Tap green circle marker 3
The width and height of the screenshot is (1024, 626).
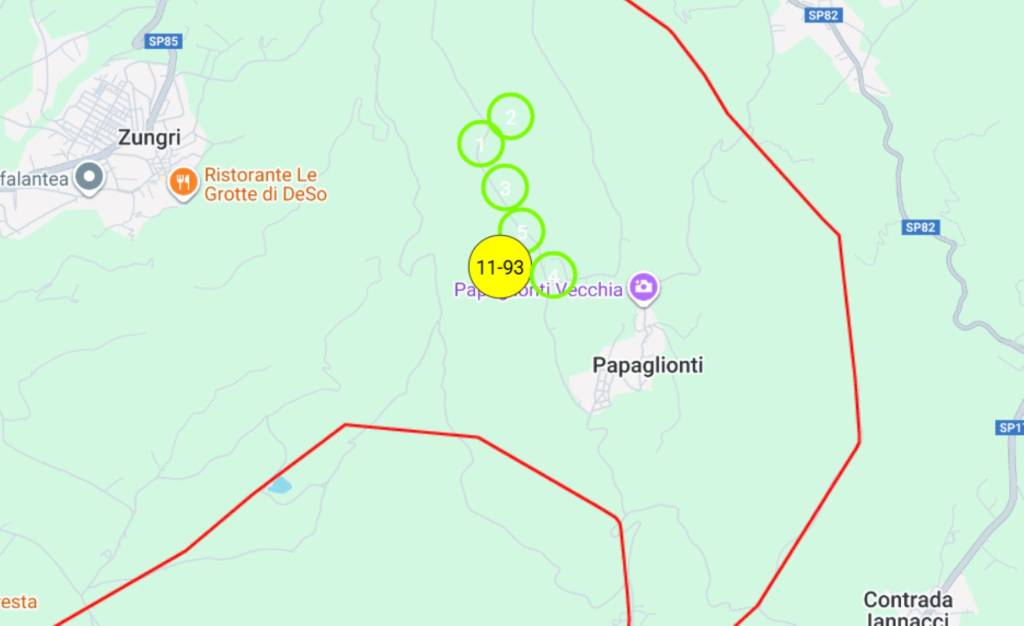coord(505,187)
